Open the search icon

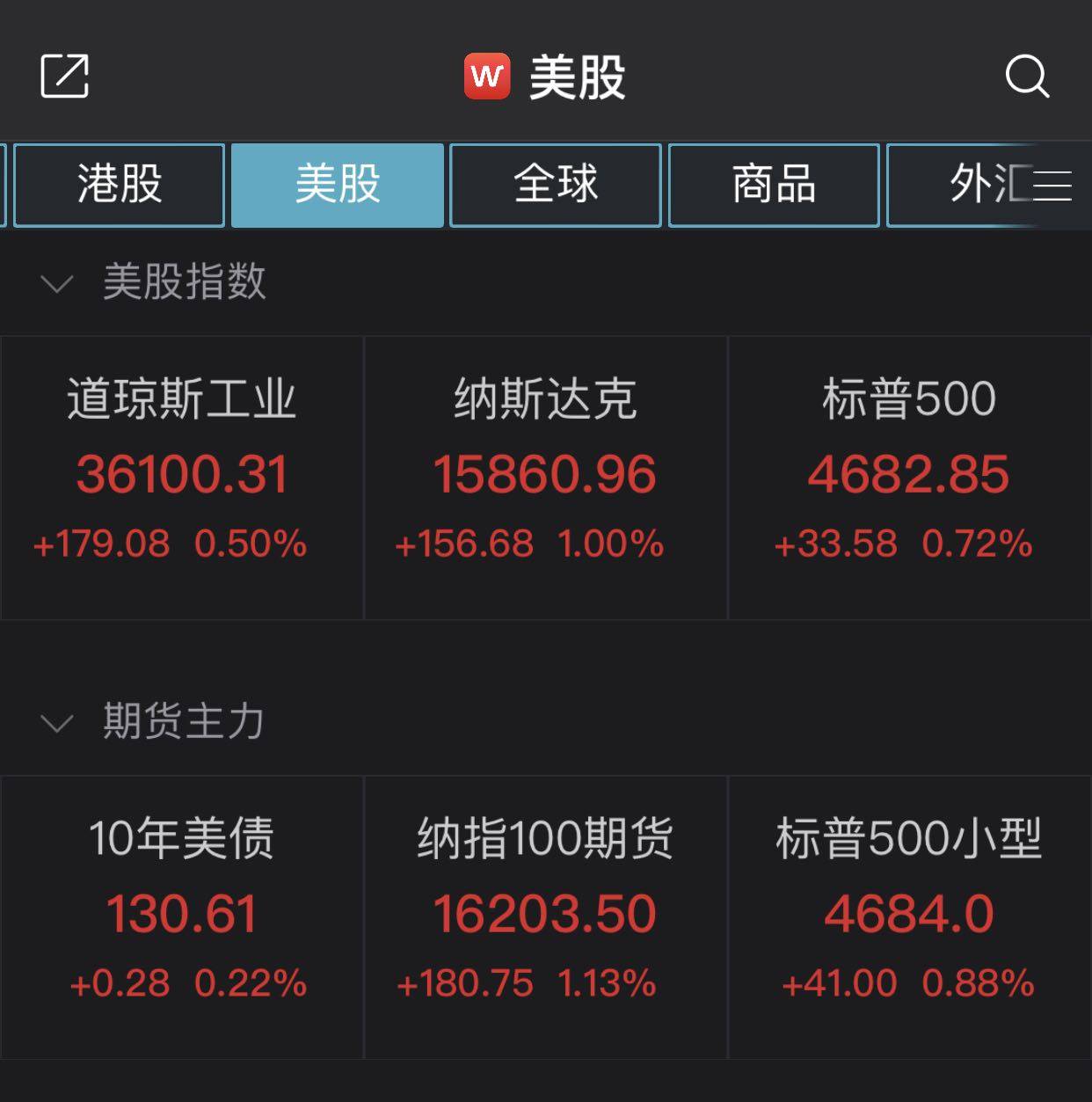tap(1027, 77)
